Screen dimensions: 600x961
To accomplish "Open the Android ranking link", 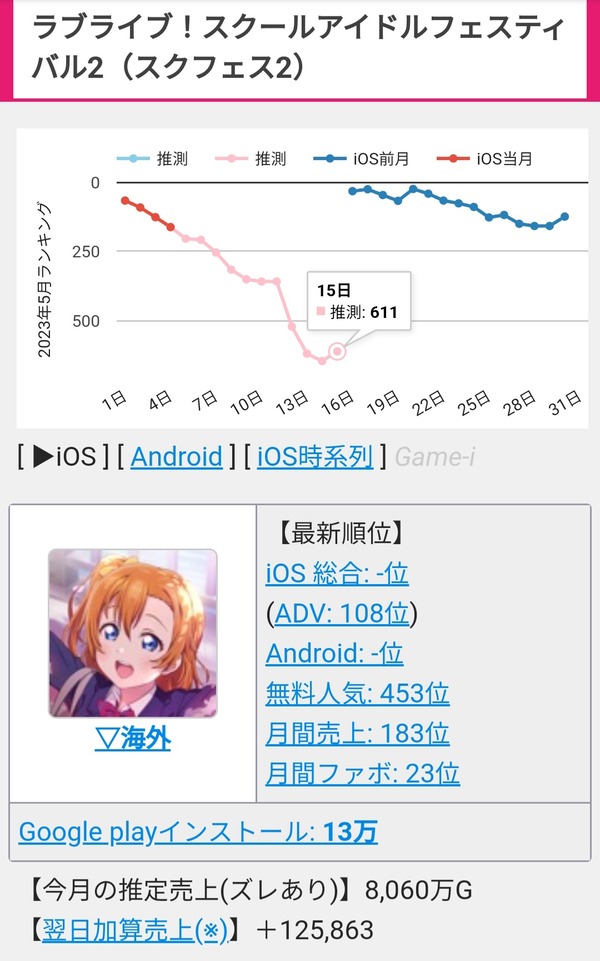I will (x=177, y=457).
